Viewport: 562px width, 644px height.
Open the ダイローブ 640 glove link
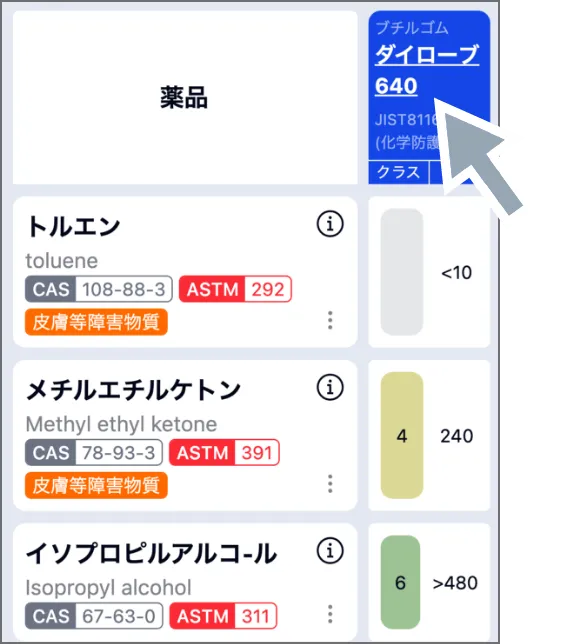(x=427, y=70)
